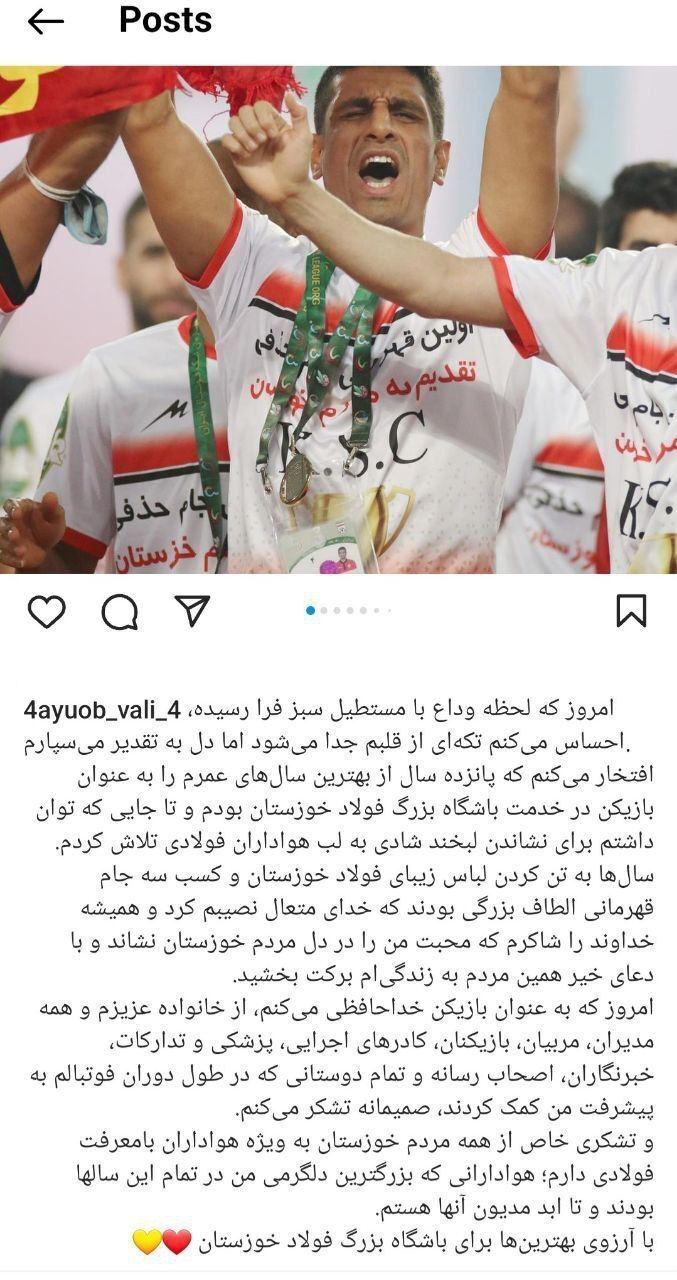Image resolution: width=677 pixels, height=1280 pixels.
Task: Tap the carousel page indicator dots
Action: click(348, 610)
